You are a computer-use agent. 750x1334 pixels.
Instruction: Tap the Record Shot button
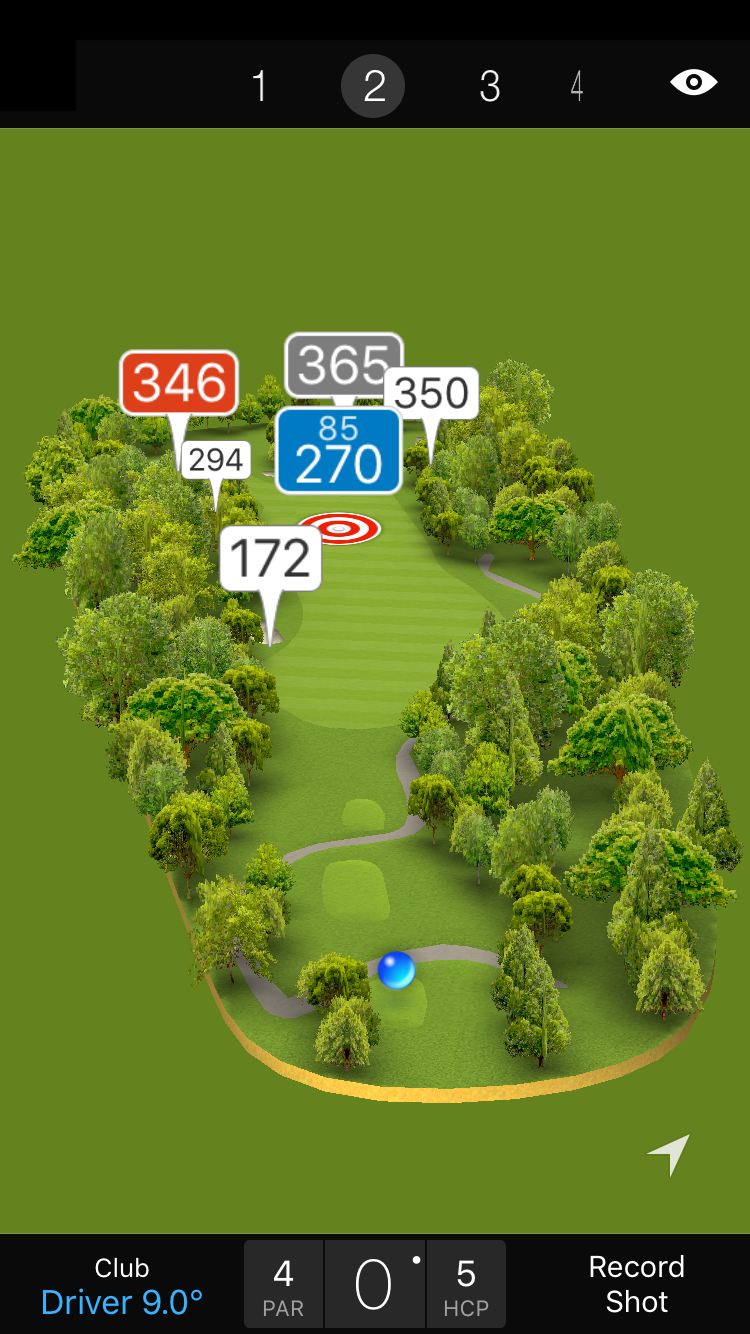click(636, 1284)
